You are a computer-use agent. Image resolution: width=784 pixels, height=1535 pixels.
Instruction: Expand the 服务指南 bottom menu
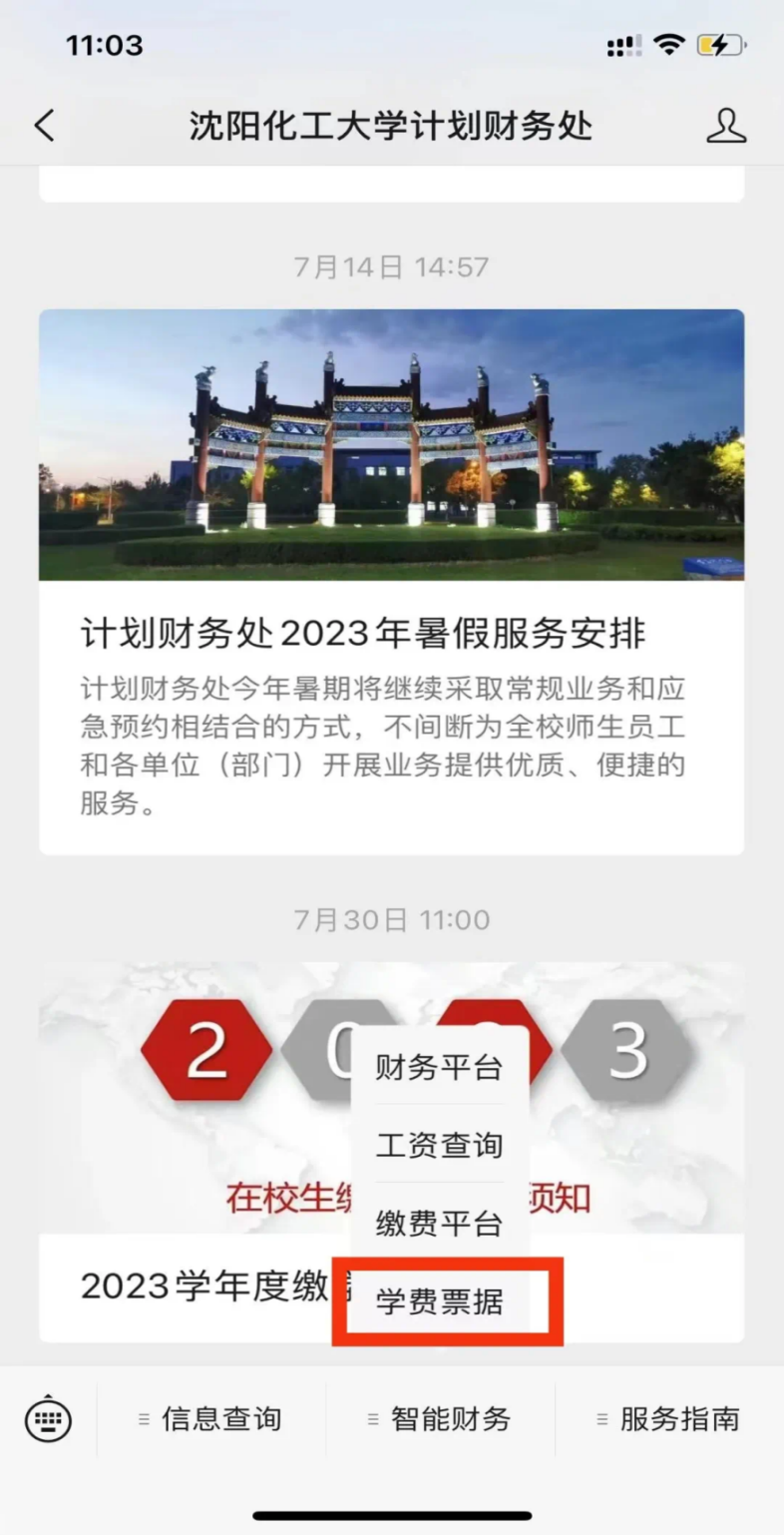pos(669,1419)
